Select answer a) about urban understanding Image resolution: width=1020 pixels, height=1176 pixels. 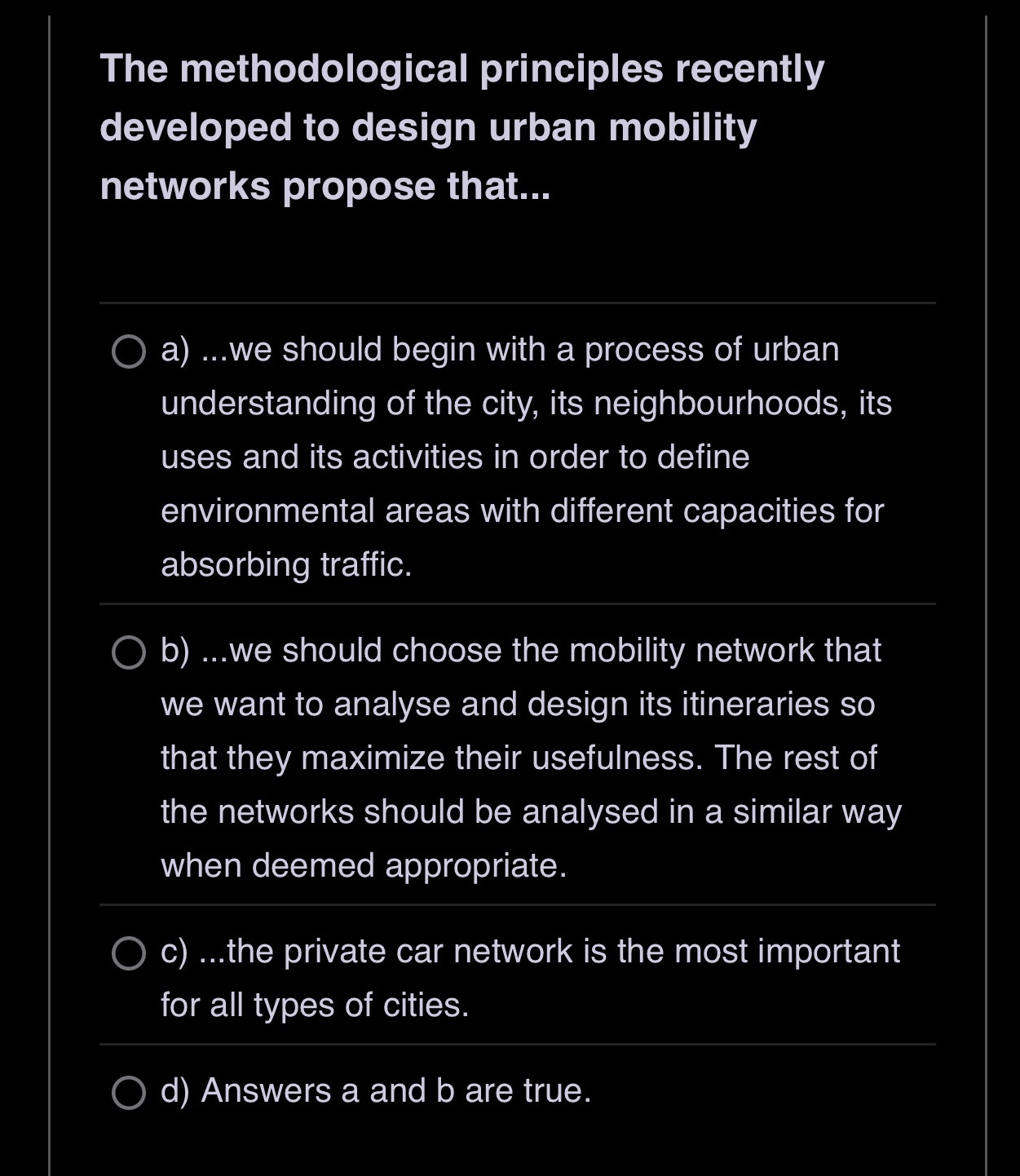(129, 351)
